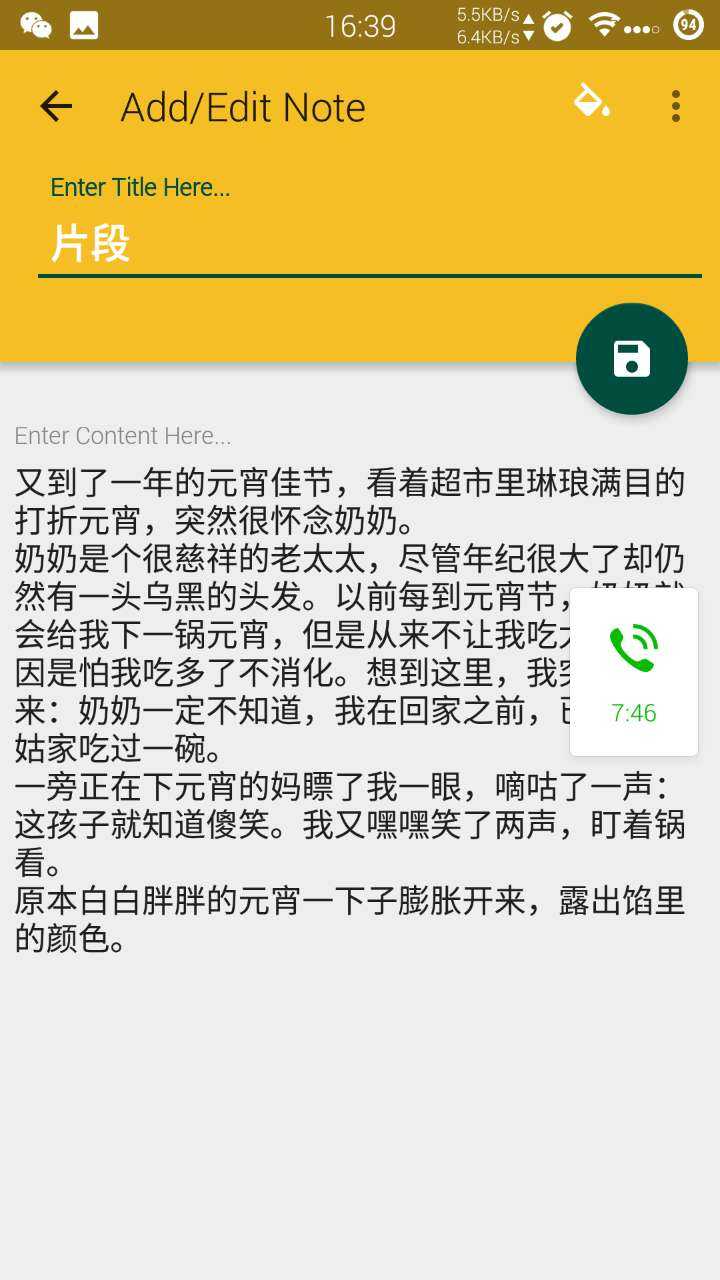Edit the note title field
The width and height of the screenshot is (720, 1280).
click(x=368, y=244)
